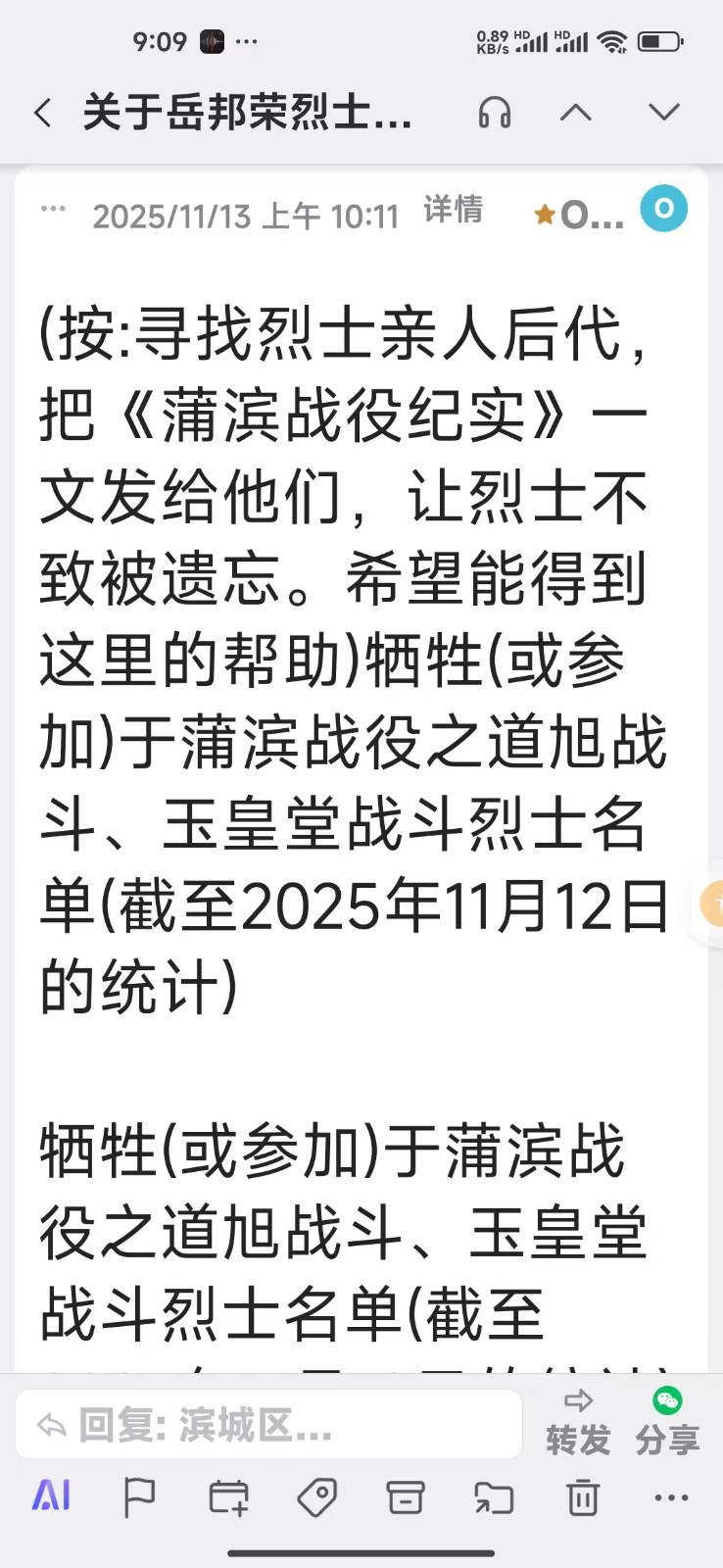Go to the previous email with the up arrow
The width and height of the screenshot is (723, 1568).
click(576, 113)
